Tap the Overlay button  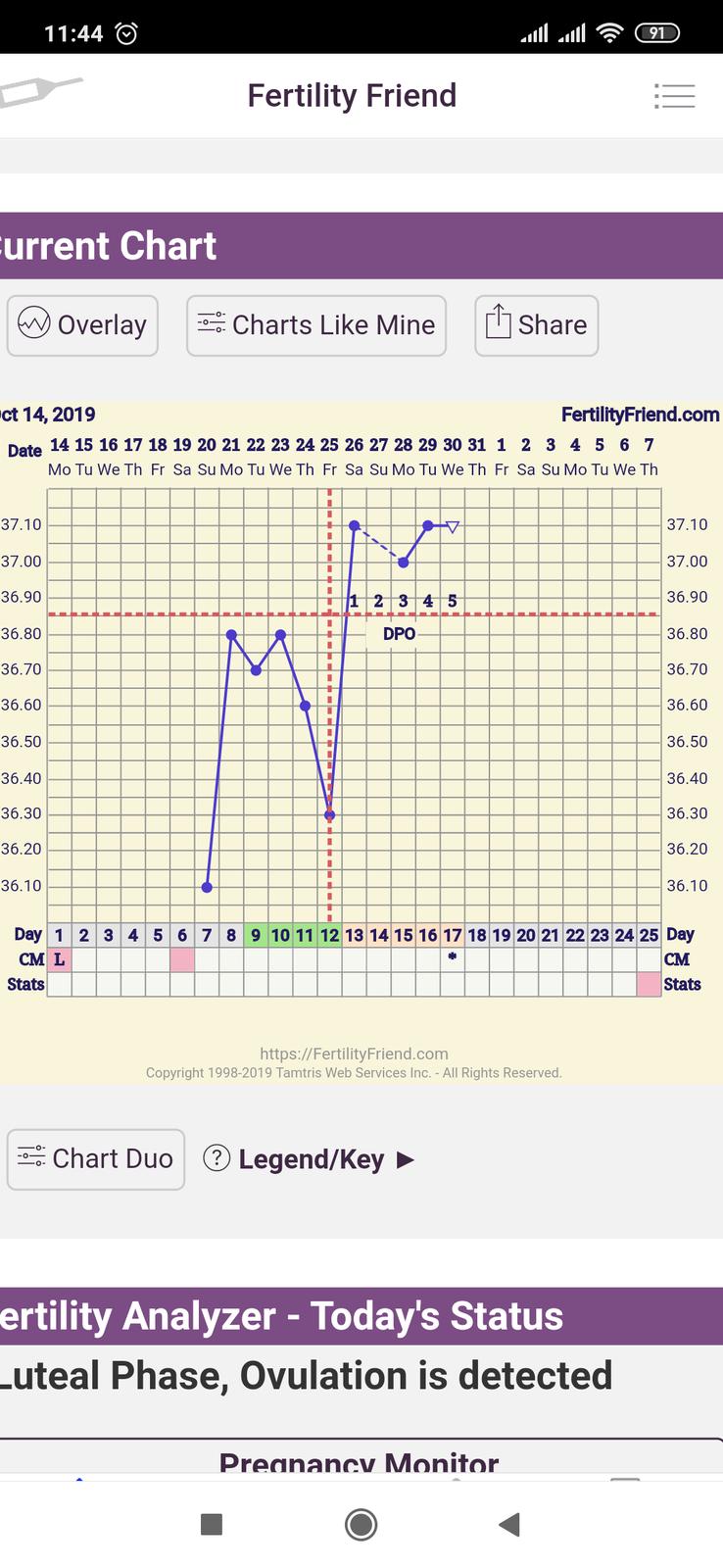(x=82, y=325)
